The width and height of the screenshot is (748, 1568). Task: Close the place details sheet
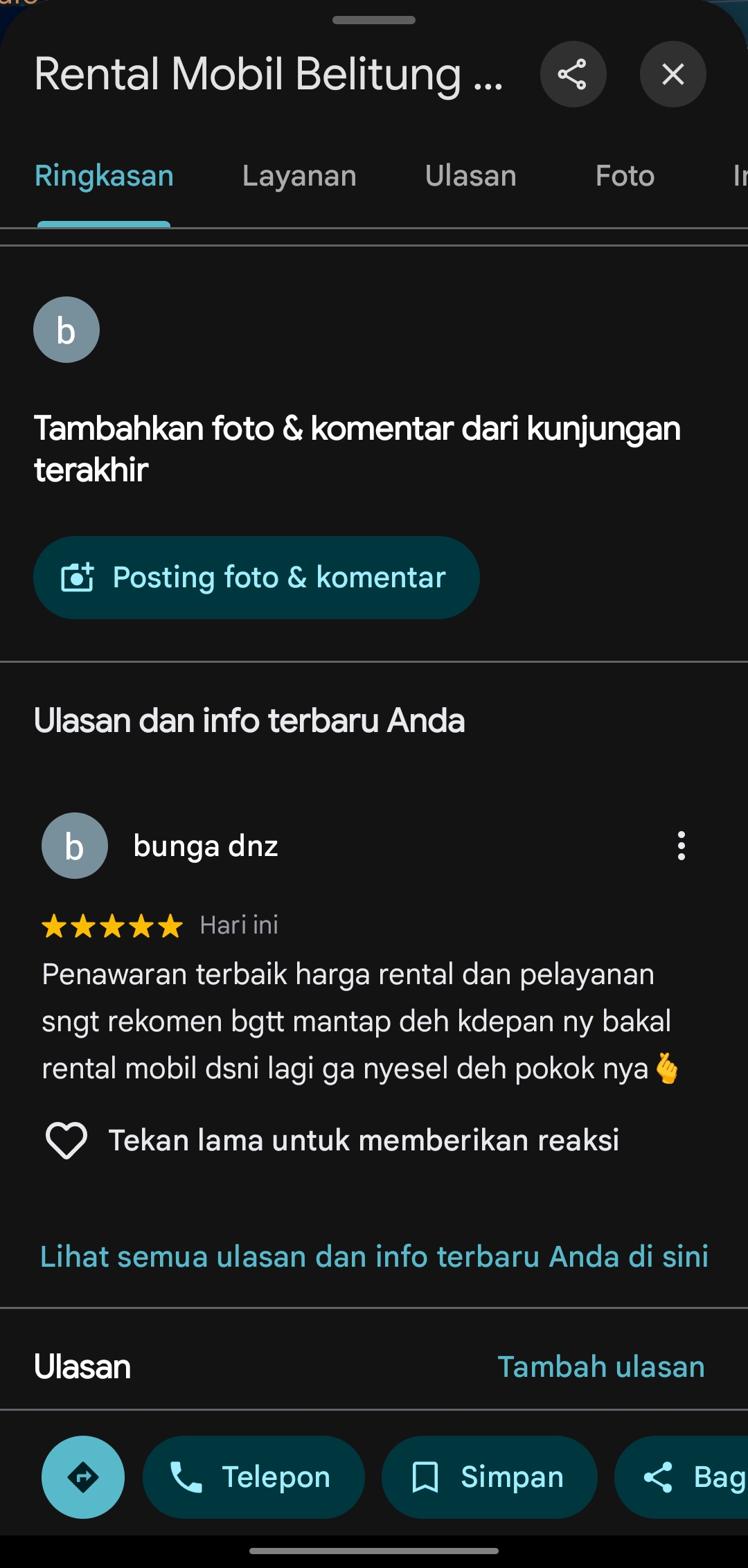[x=673, y=74]
